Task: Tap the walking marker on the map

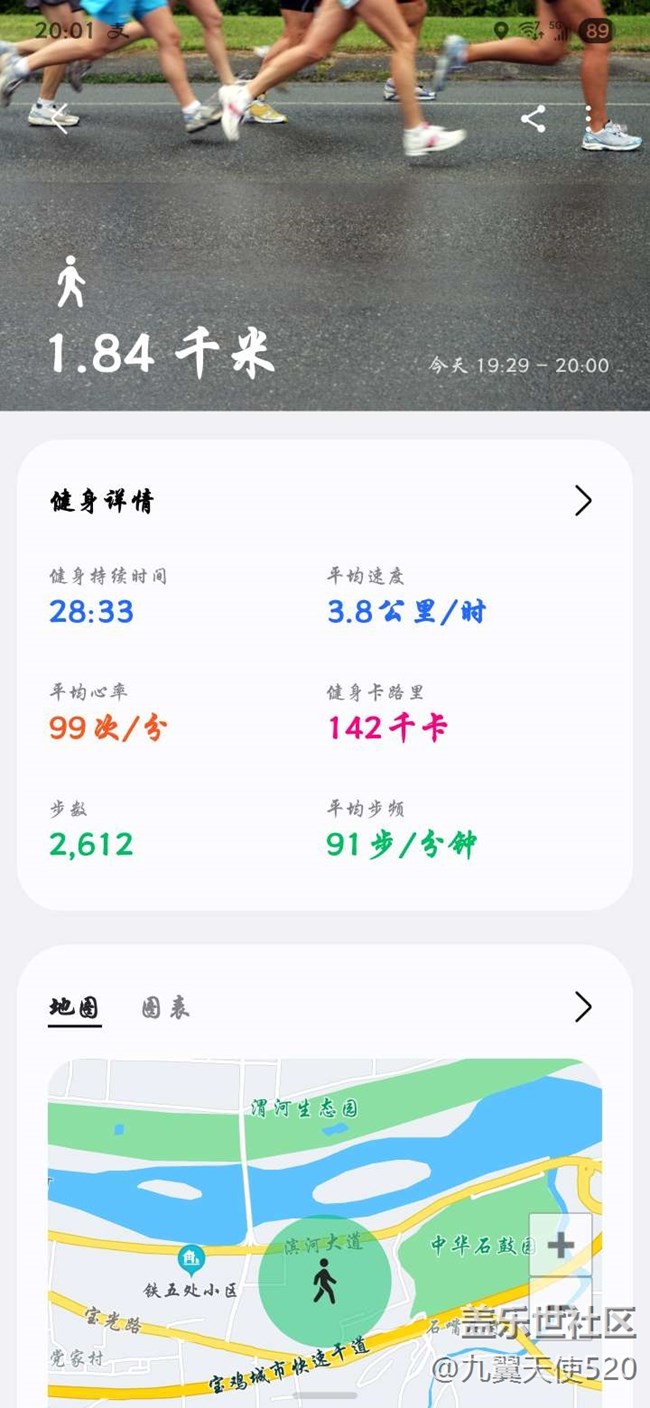Action: point(324,1281)
